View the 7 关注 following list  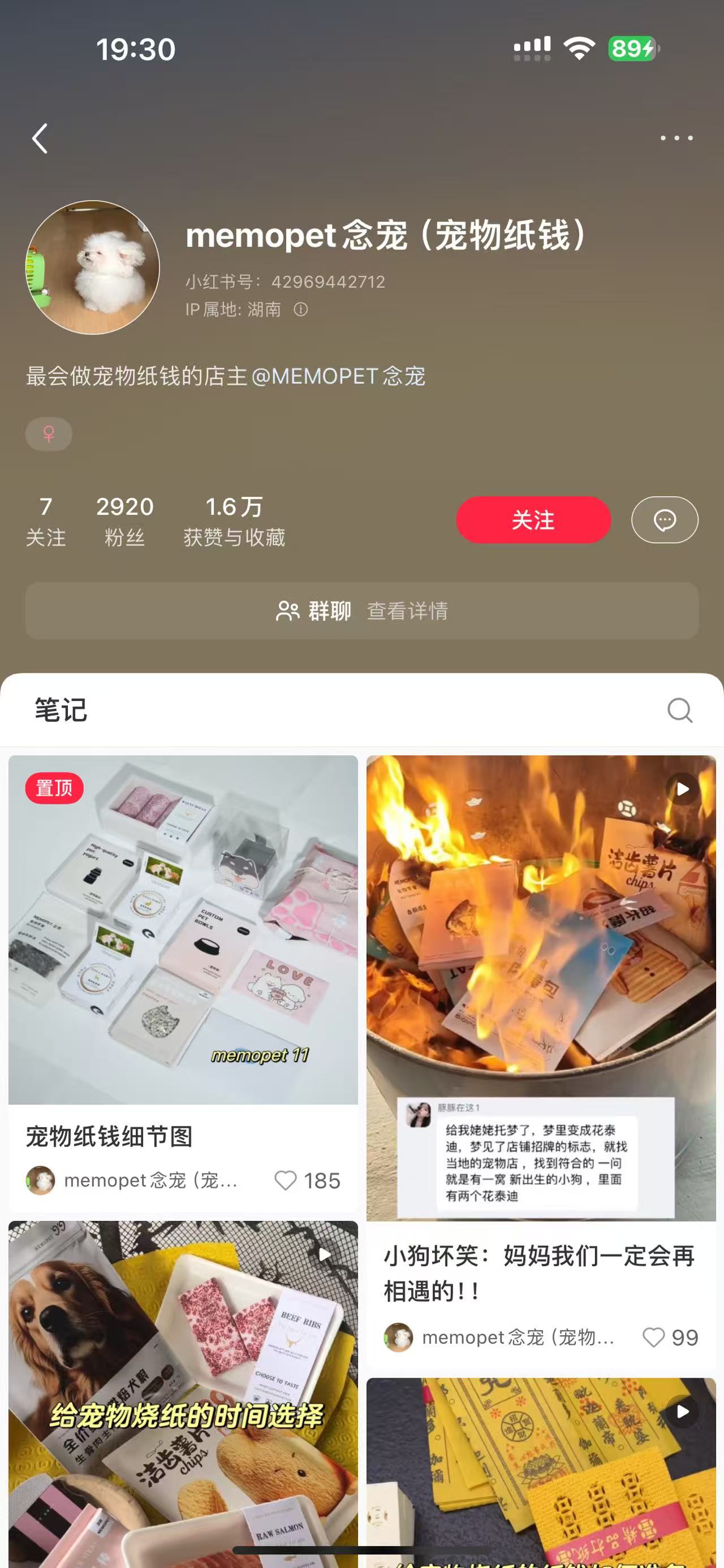click(46, 521)
